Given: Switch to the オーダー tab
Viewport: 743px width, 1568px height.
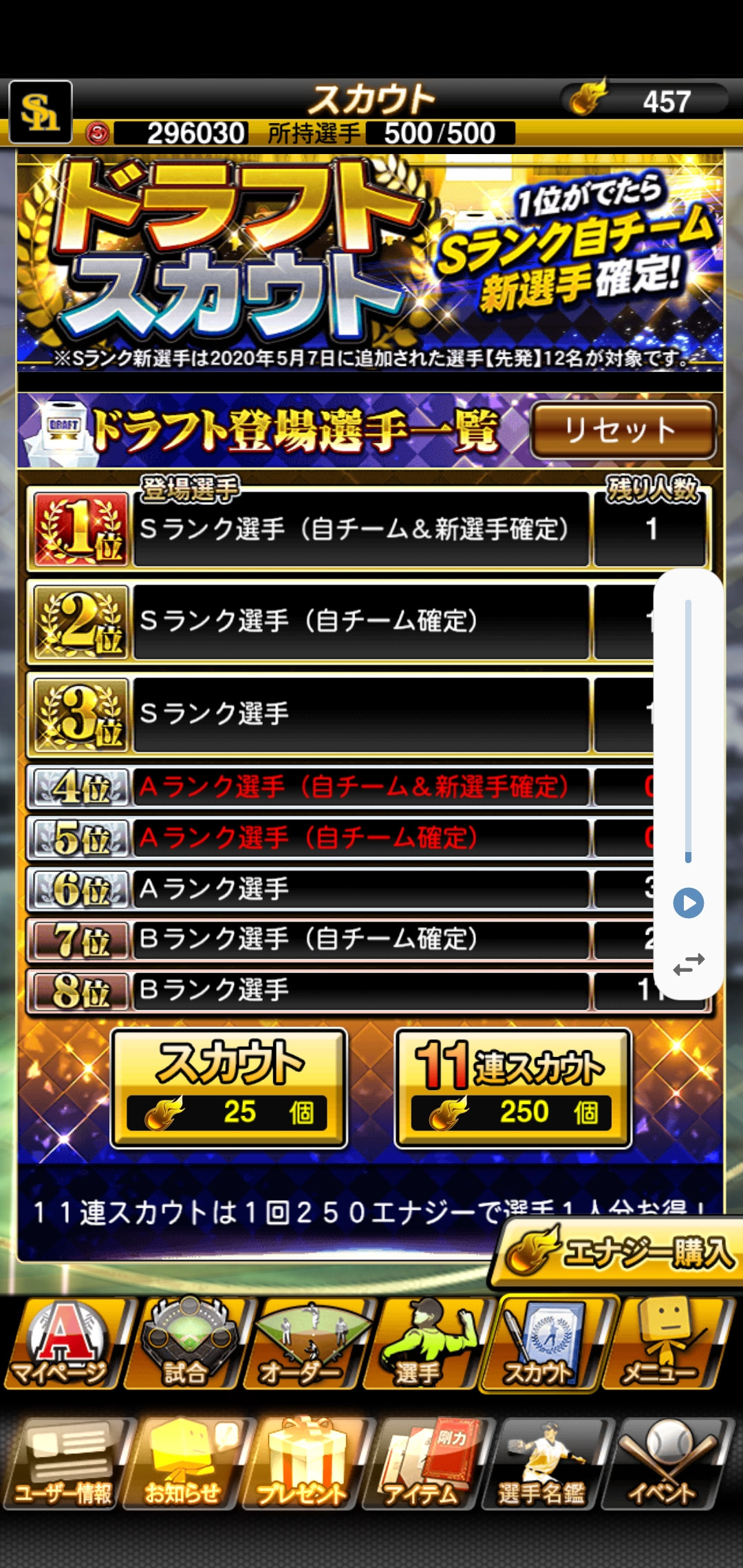Looking at the screenshot, I should (x=305, y=1343).
